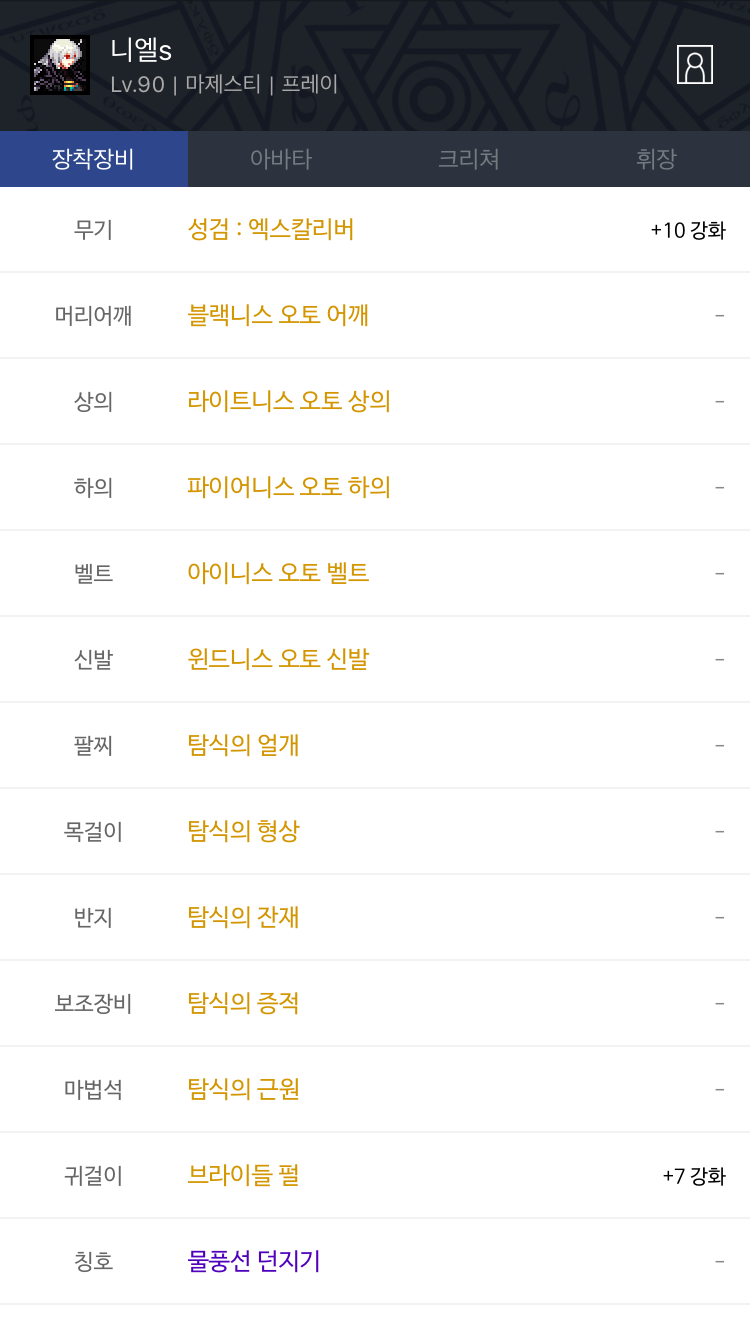View 윈드니스 오토 신발 details
The width and height of the screenshot is (750, 1334).
[375, 660]
